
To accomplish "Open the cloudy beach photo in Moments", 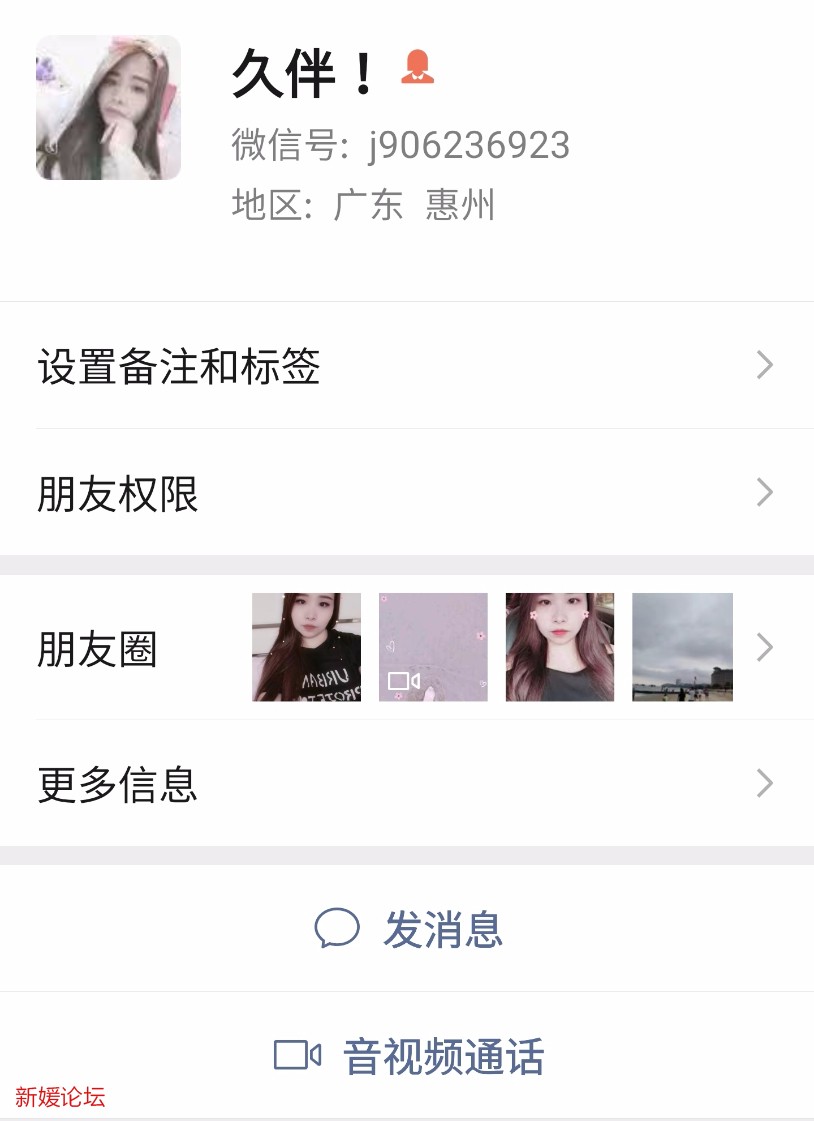I will [681, 647].
